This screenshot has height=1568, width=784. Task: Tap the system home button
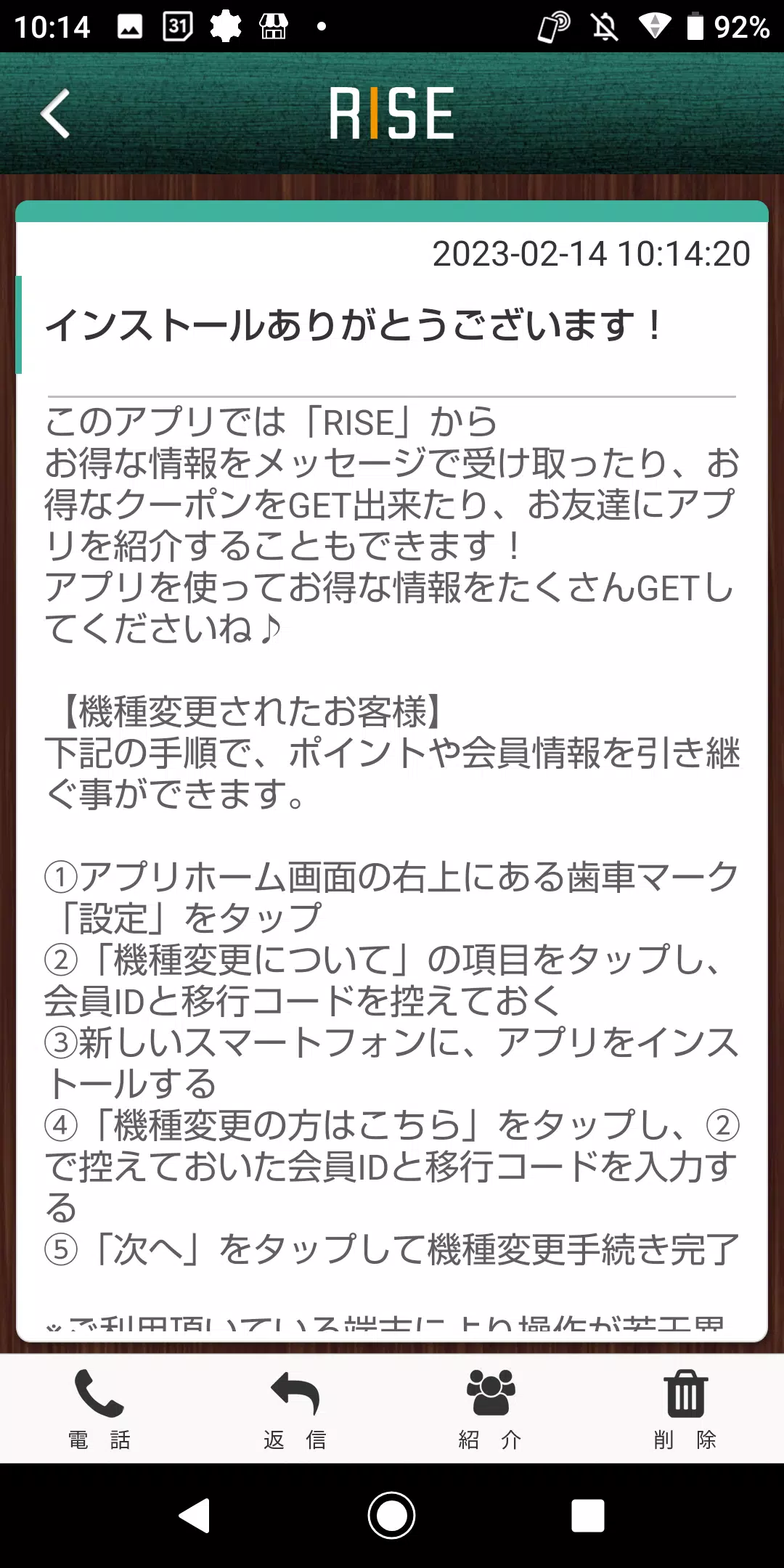click(391, 1516)
